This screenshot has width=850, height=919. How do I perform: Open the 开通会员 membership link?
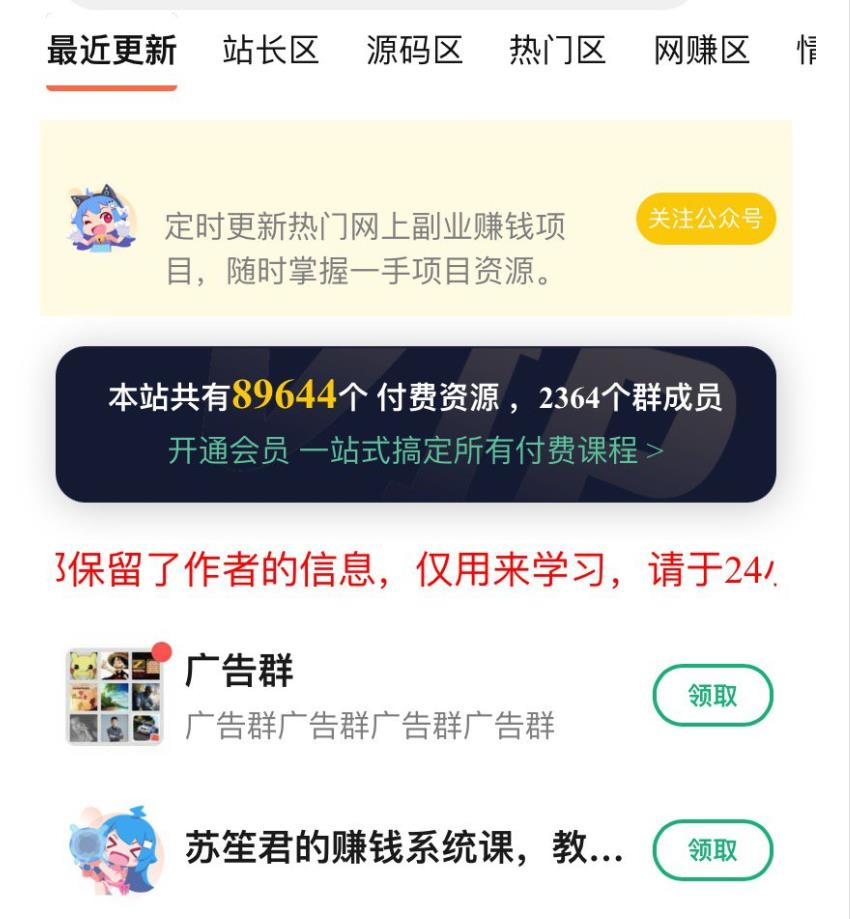[415, 451]
